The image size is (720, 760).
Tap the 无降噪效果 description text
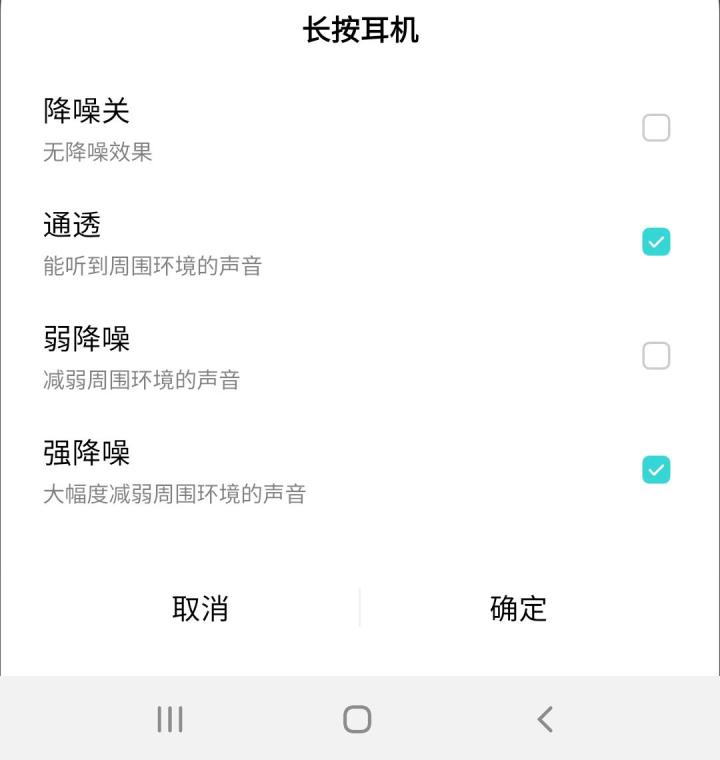[94, 155]
